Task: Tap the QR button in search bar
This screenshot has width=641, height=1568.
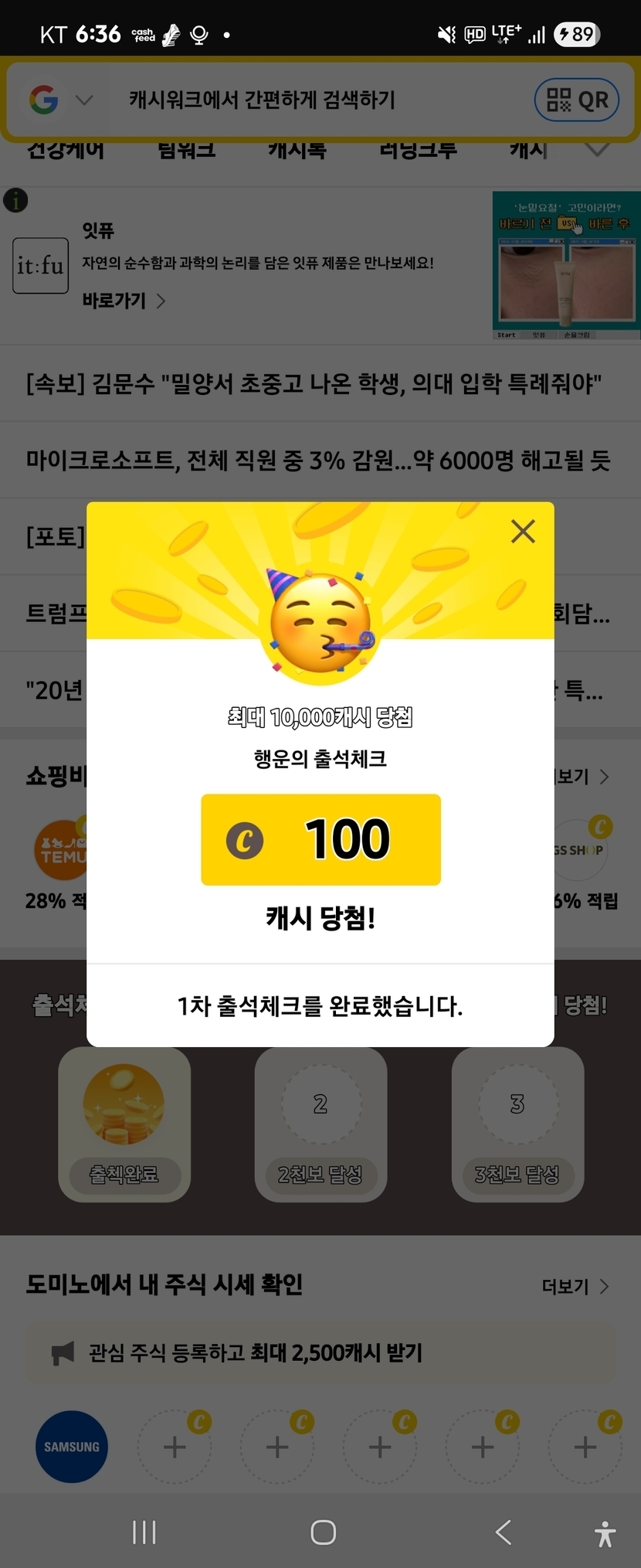Action: 576,100
